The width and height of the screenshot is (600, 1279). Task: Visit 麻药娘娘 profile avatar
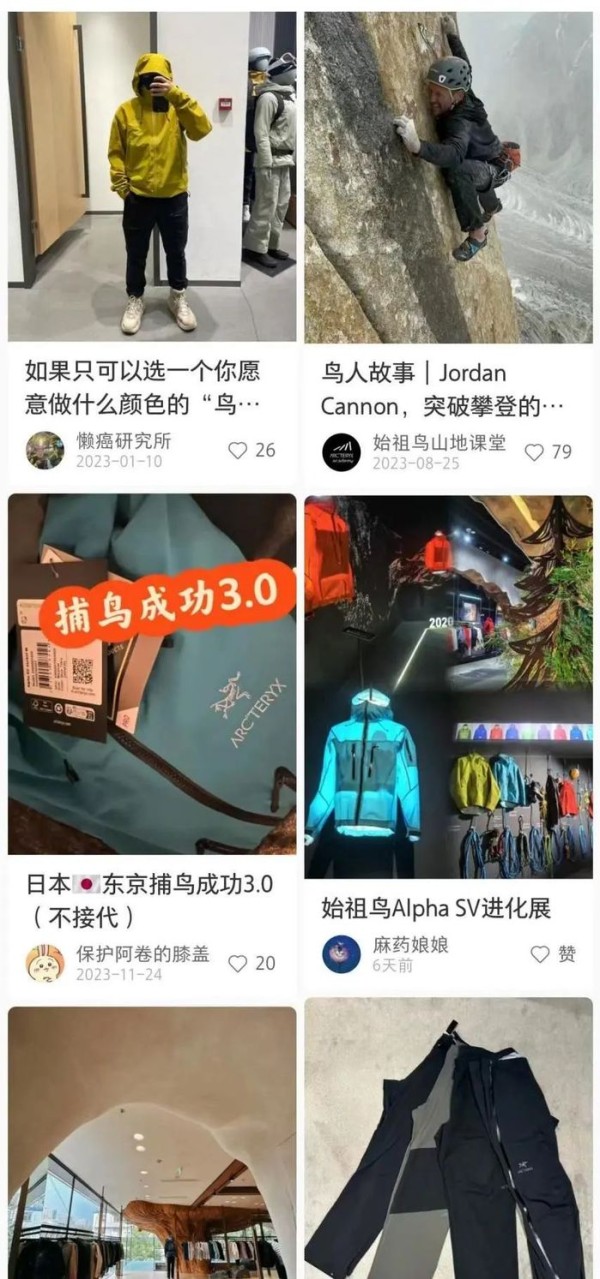[x=341, y=954]
